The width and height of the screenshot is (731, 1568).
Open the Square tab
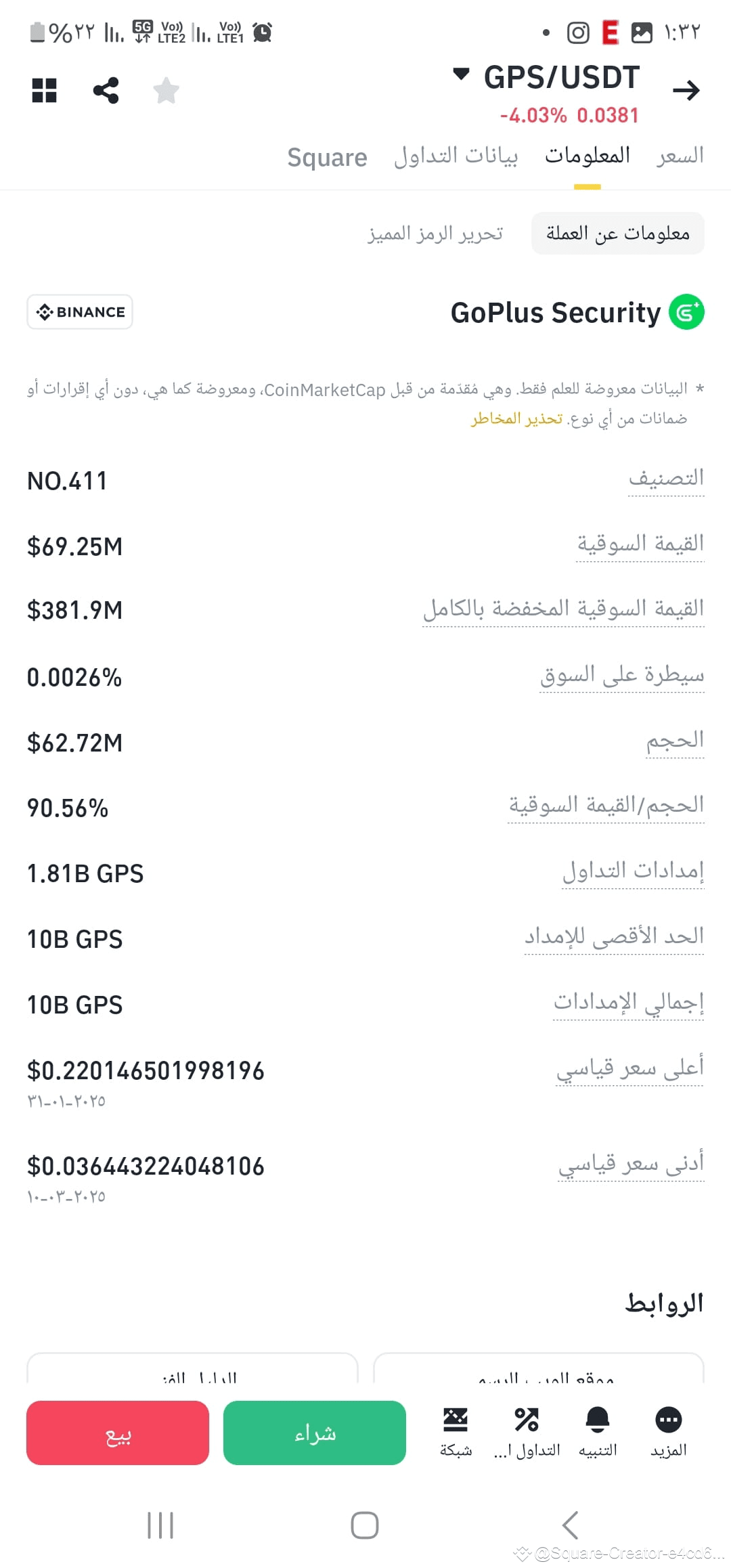click(327, 156)
